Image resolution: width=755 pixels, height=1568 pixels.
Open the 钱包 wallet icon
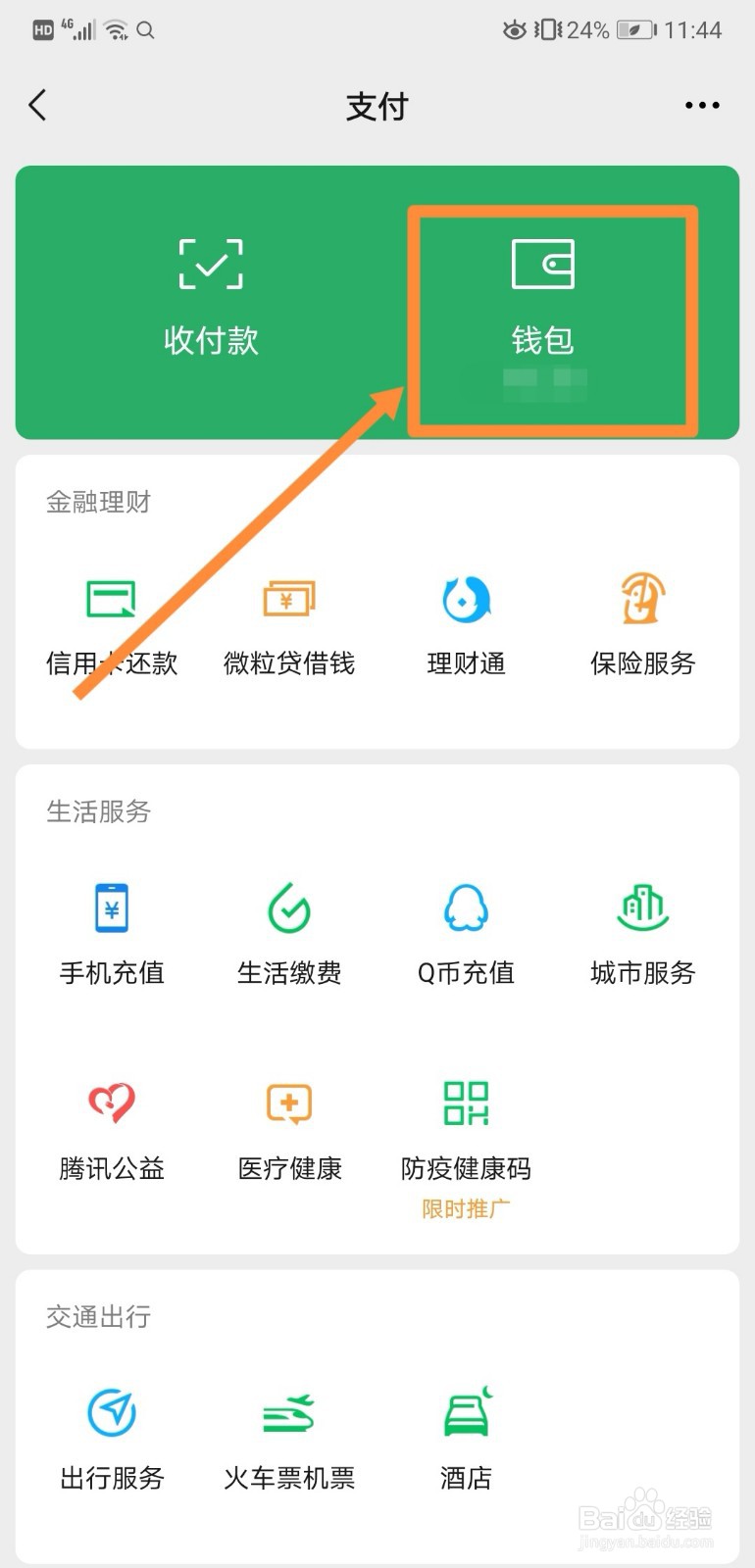[x=545, y=294]
